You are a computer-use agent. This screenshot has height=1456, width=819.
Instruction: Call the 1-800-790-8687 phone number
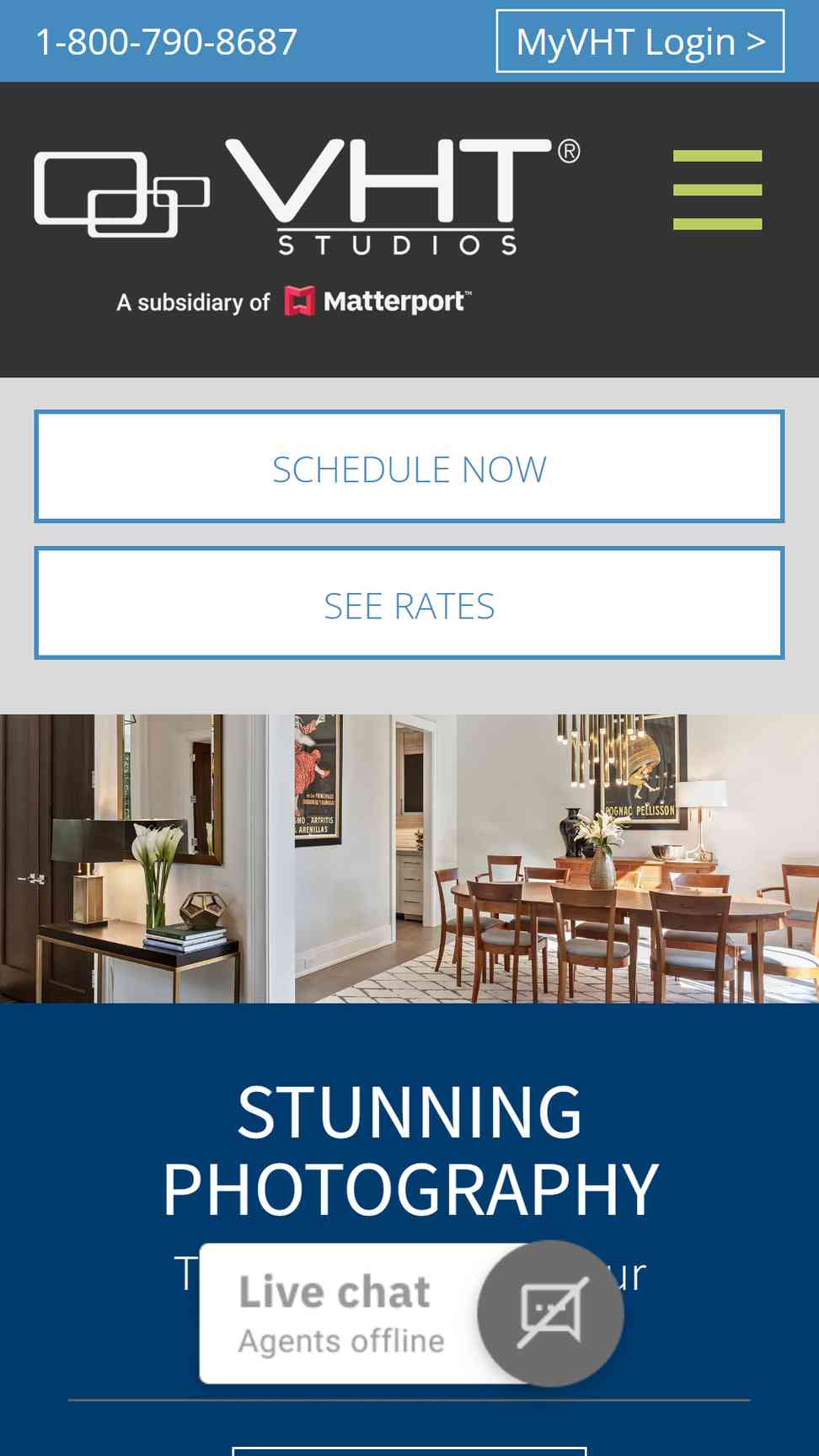(x=166, y=41)
